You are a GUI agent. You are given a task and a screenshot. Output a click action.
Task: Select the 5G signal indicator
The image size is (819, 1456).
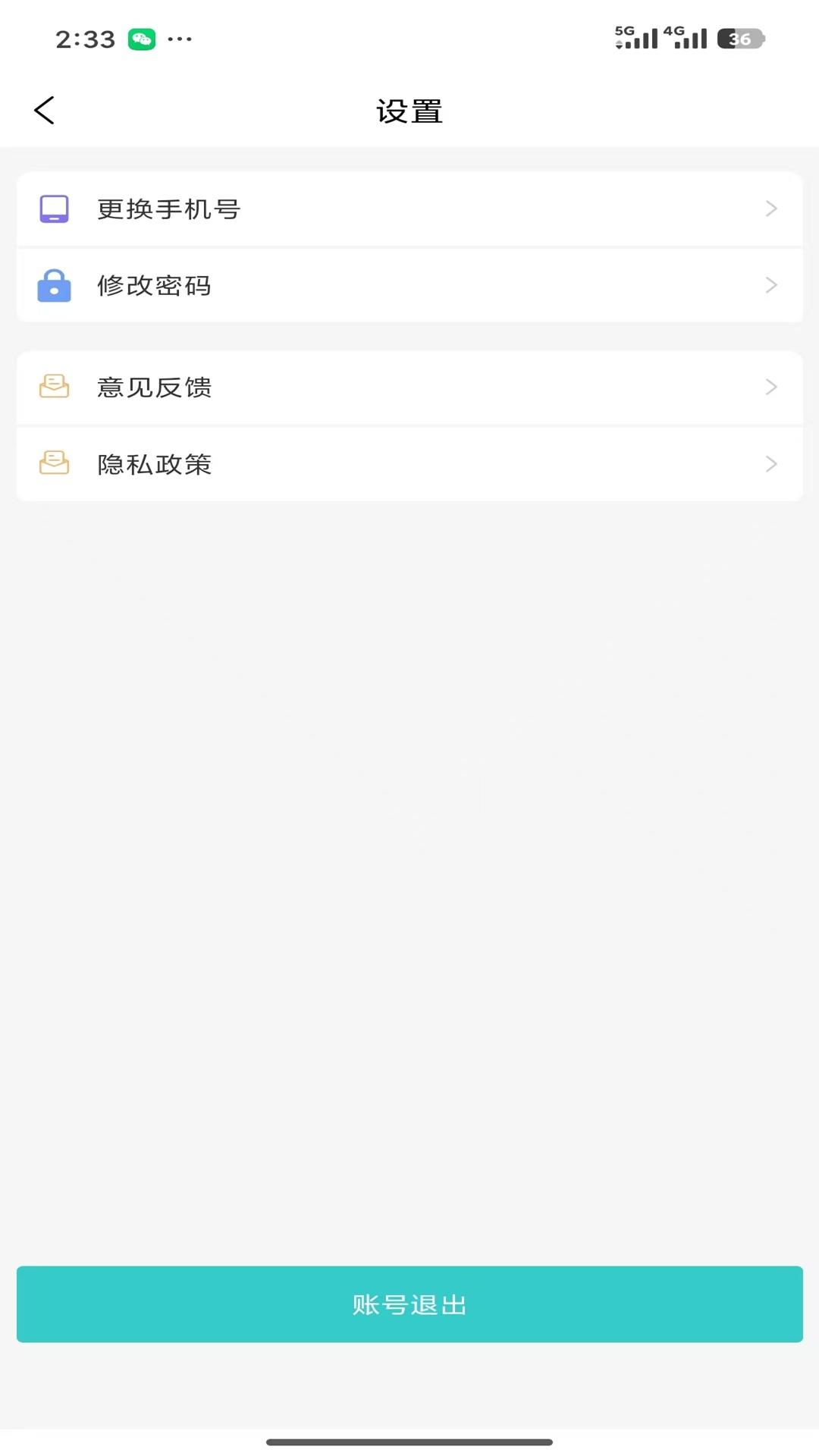tap(637, 38)
